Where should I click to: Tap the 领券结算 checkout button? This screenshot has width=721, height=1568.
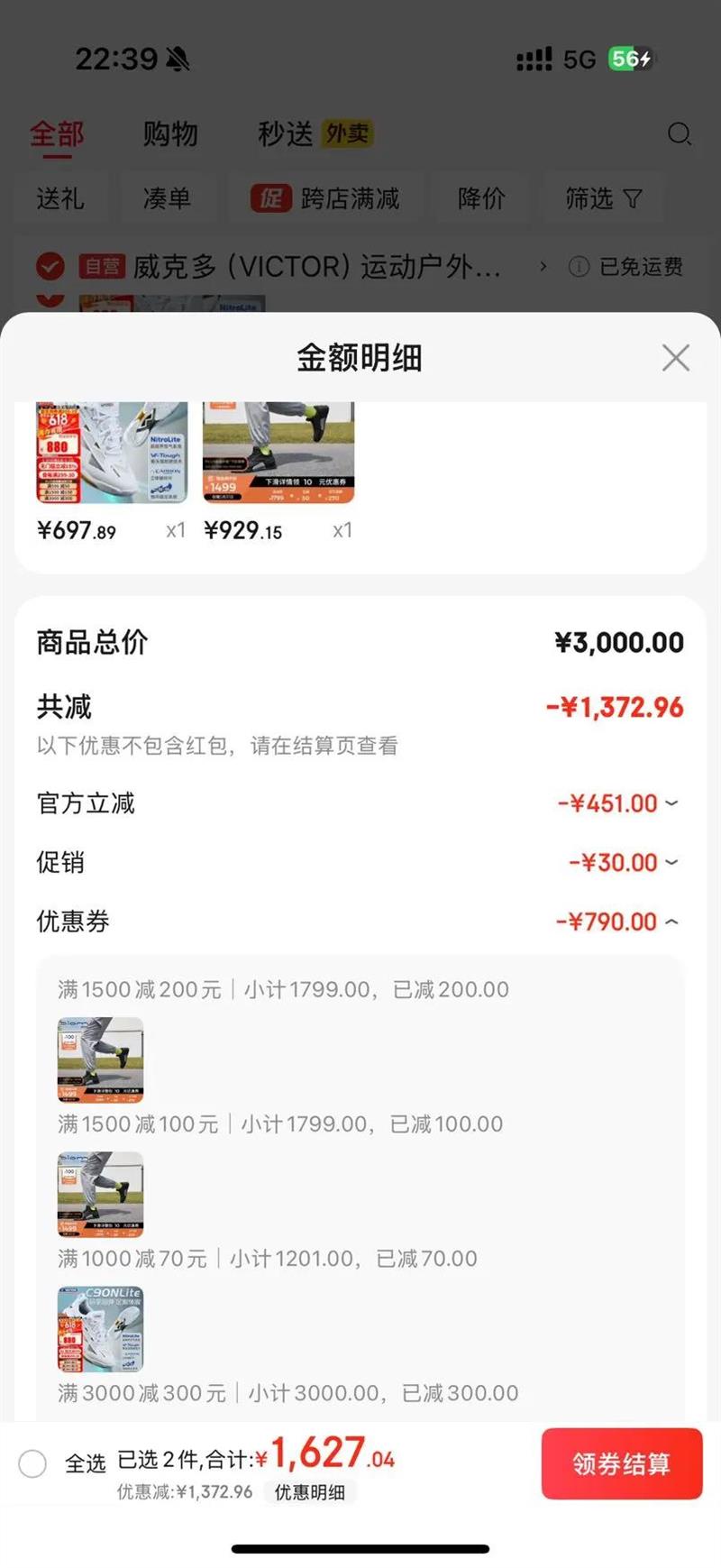[x=622, y=1463]
